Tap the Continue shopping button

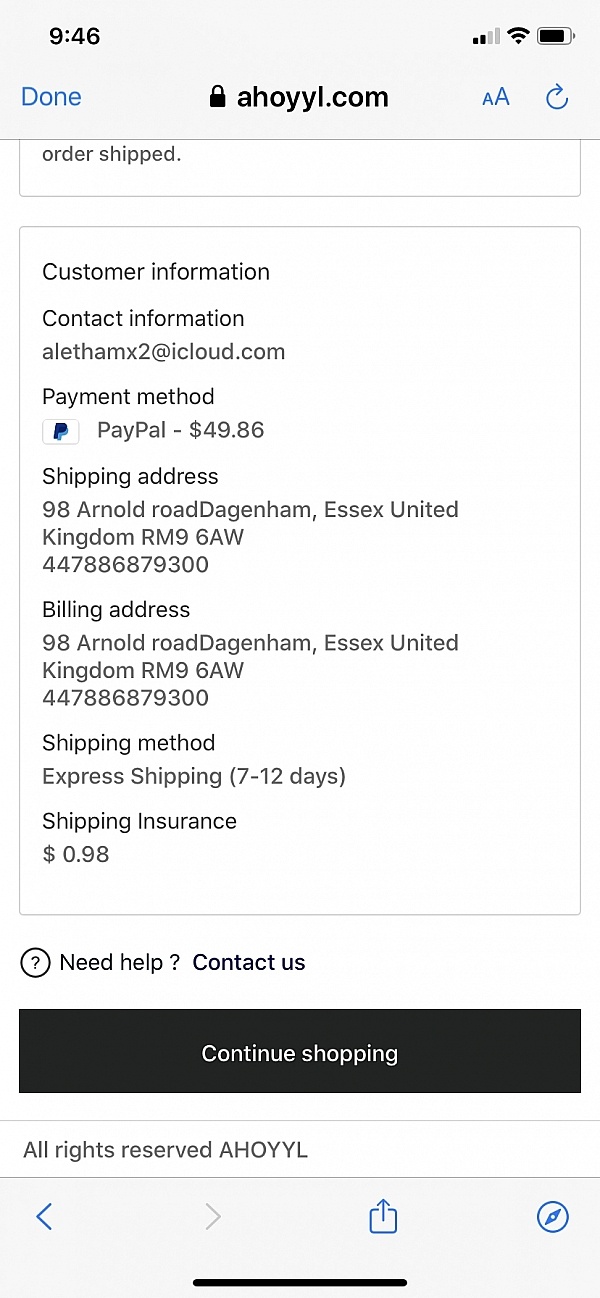click(x=300, y=1051)
